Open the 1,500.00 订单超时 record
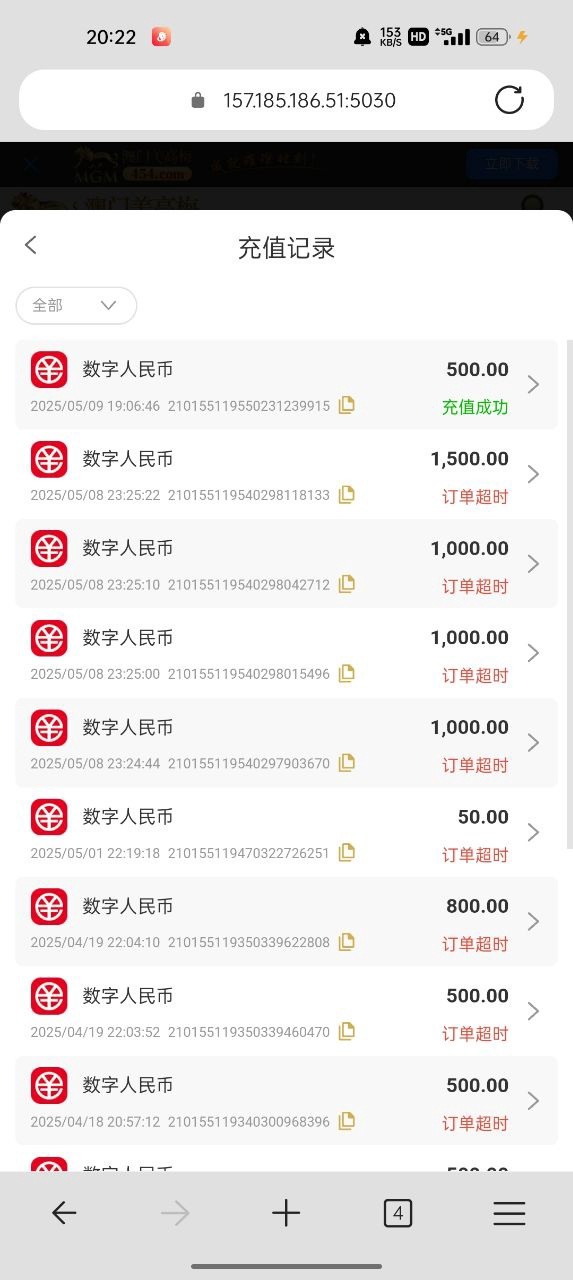Viewport: 573px width, 1280px height. pyautogui.click(x=286, y=474)
